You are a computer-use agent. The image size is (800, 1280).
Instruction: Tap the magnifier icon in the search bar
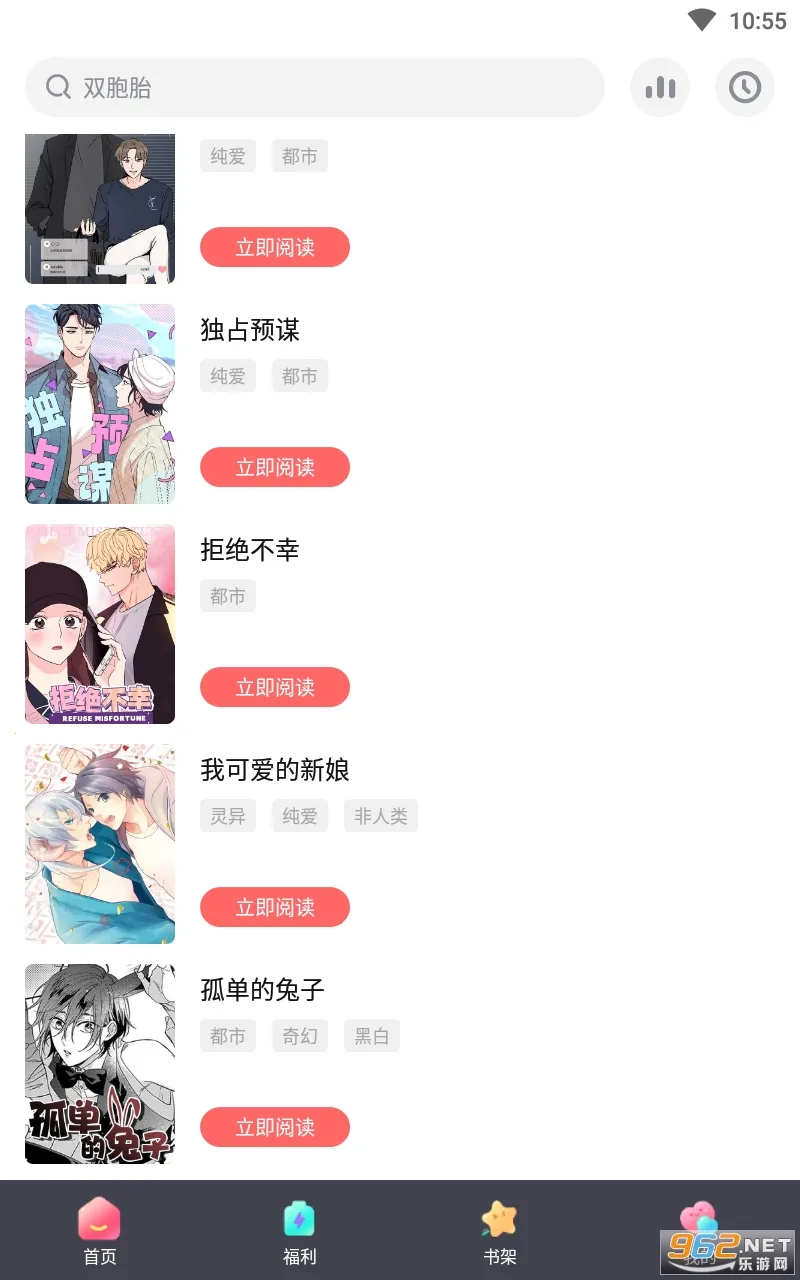57,88
